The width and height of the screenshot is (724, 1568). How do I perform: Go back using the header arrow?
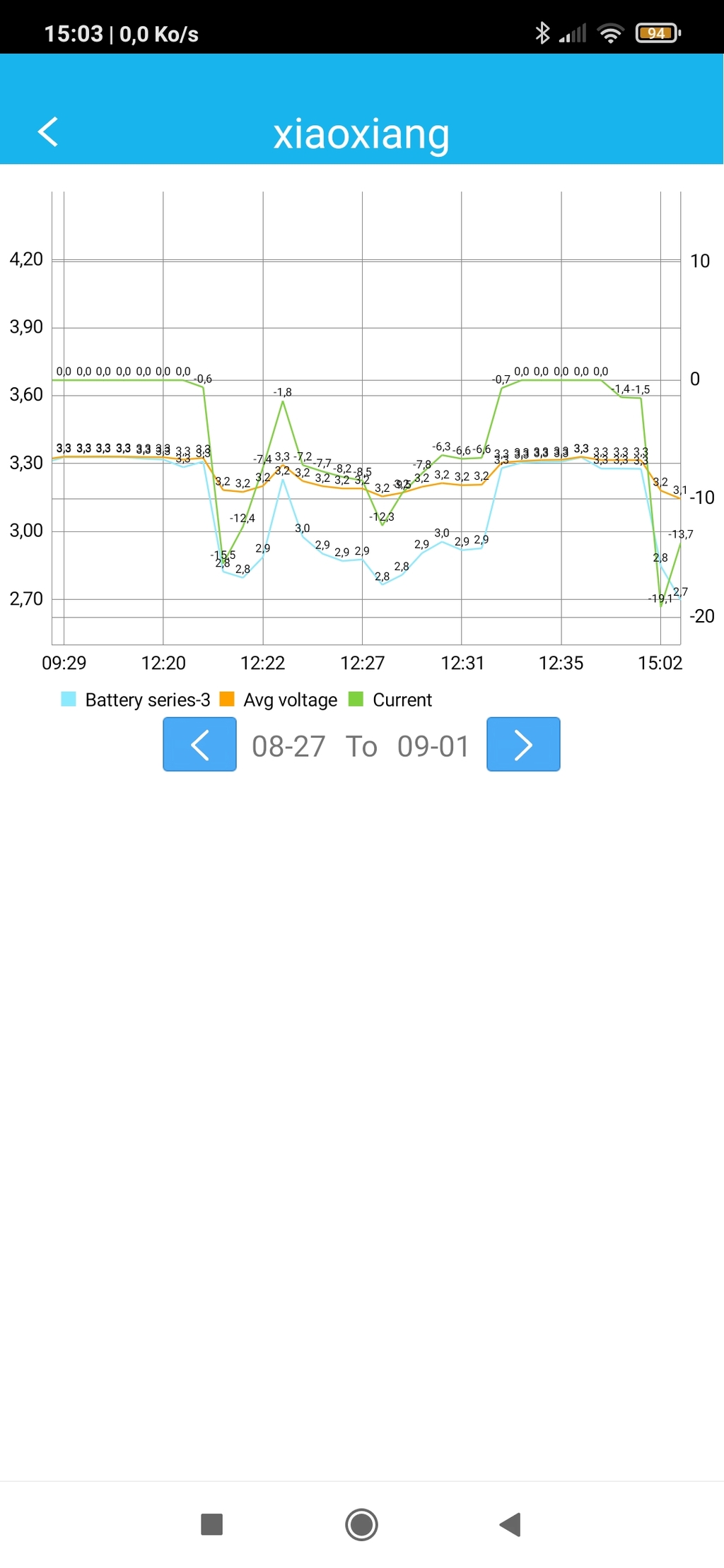48,132
